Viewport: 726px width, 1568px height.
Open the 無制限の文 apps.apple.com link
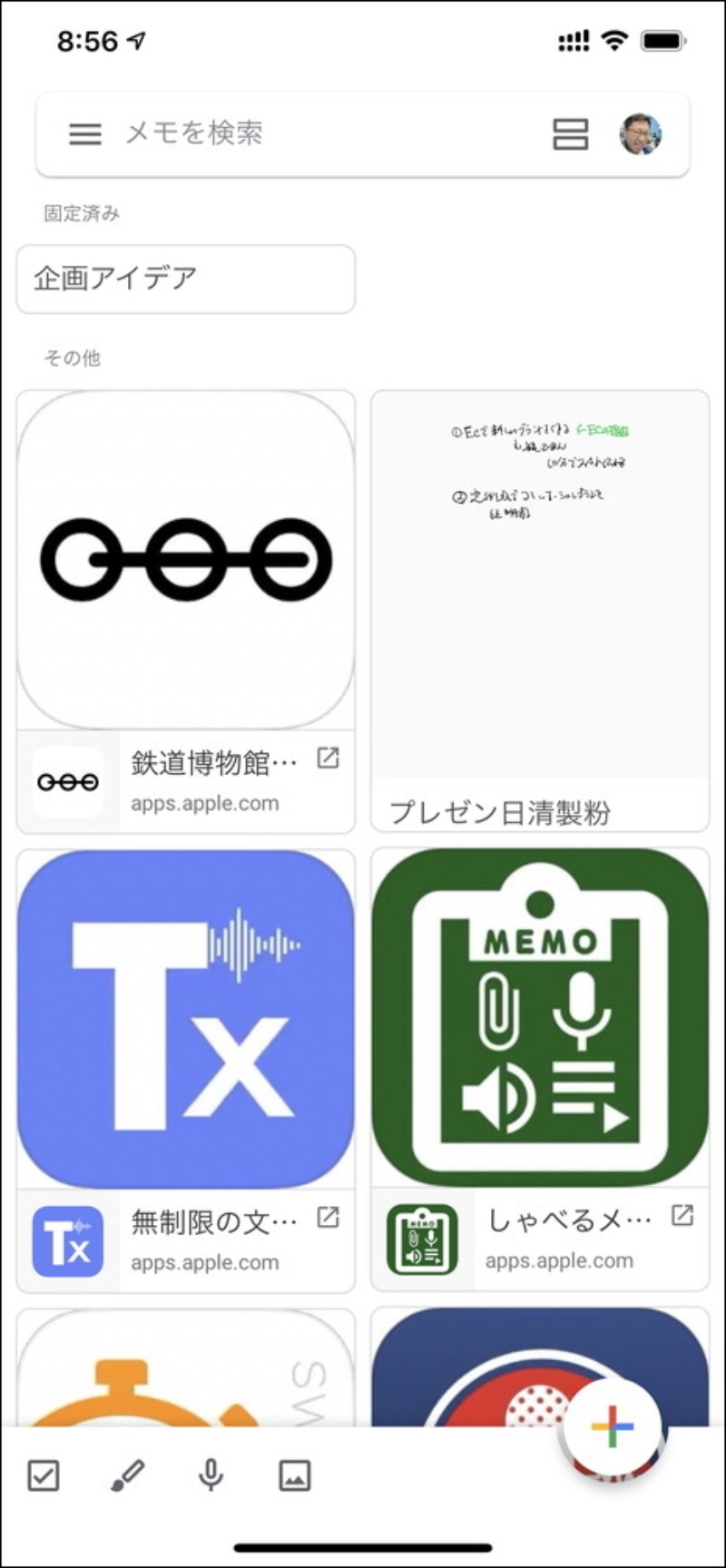pos(328,1218)
